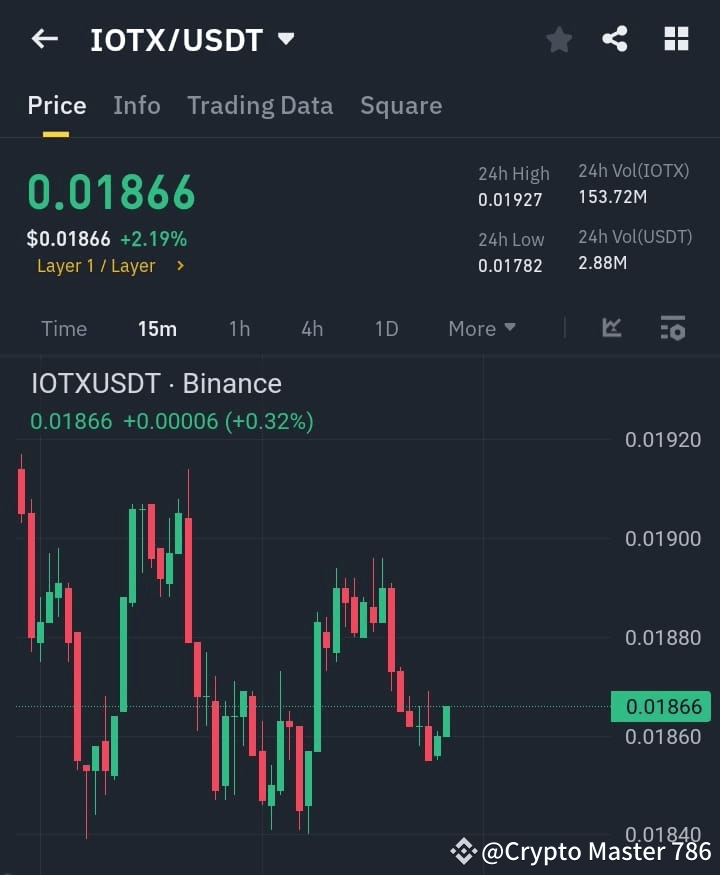
Task: Tap the green 0.01866 price label
Action: click(x=661, y=706)
